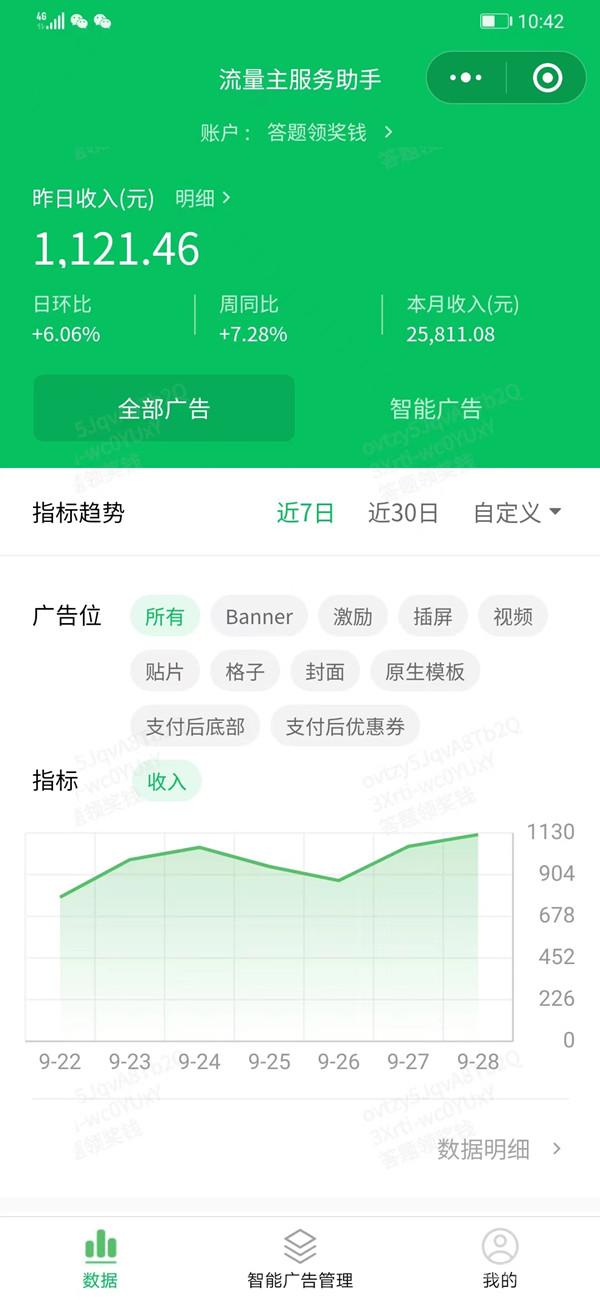This screenshot has width=600, height=1300.
Task: Close the mini program via circle icon
Action: point(547,78)
